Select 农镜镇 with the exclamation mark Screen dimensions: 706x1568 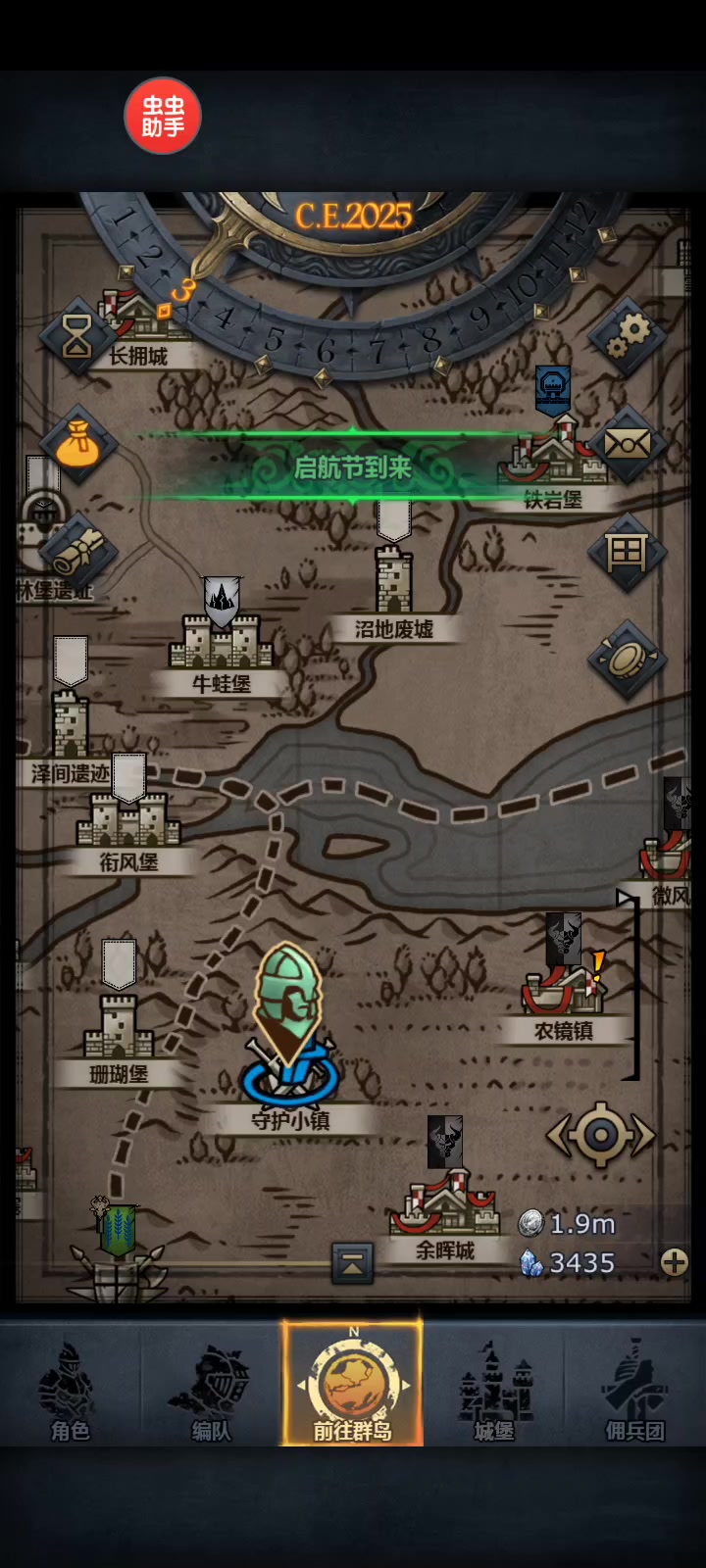(x=564, y=990)
